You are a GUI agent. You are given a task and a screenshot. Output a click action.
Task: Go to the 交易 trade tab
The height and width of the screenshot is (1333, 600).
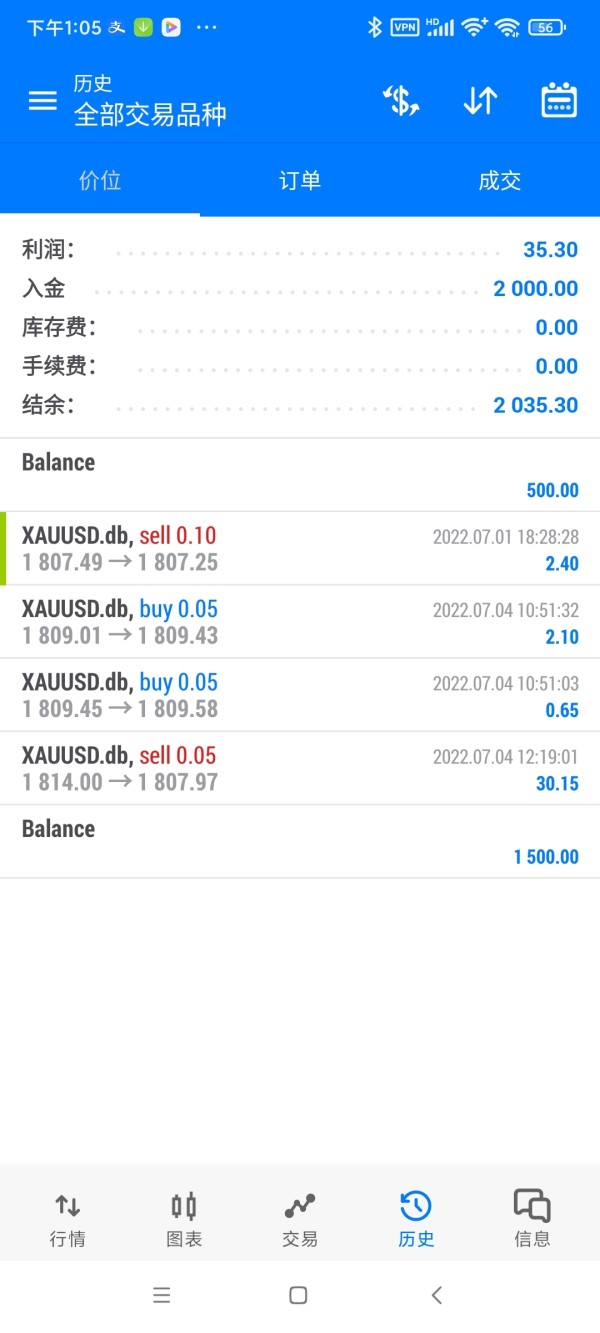click(x=300, y=1219)
